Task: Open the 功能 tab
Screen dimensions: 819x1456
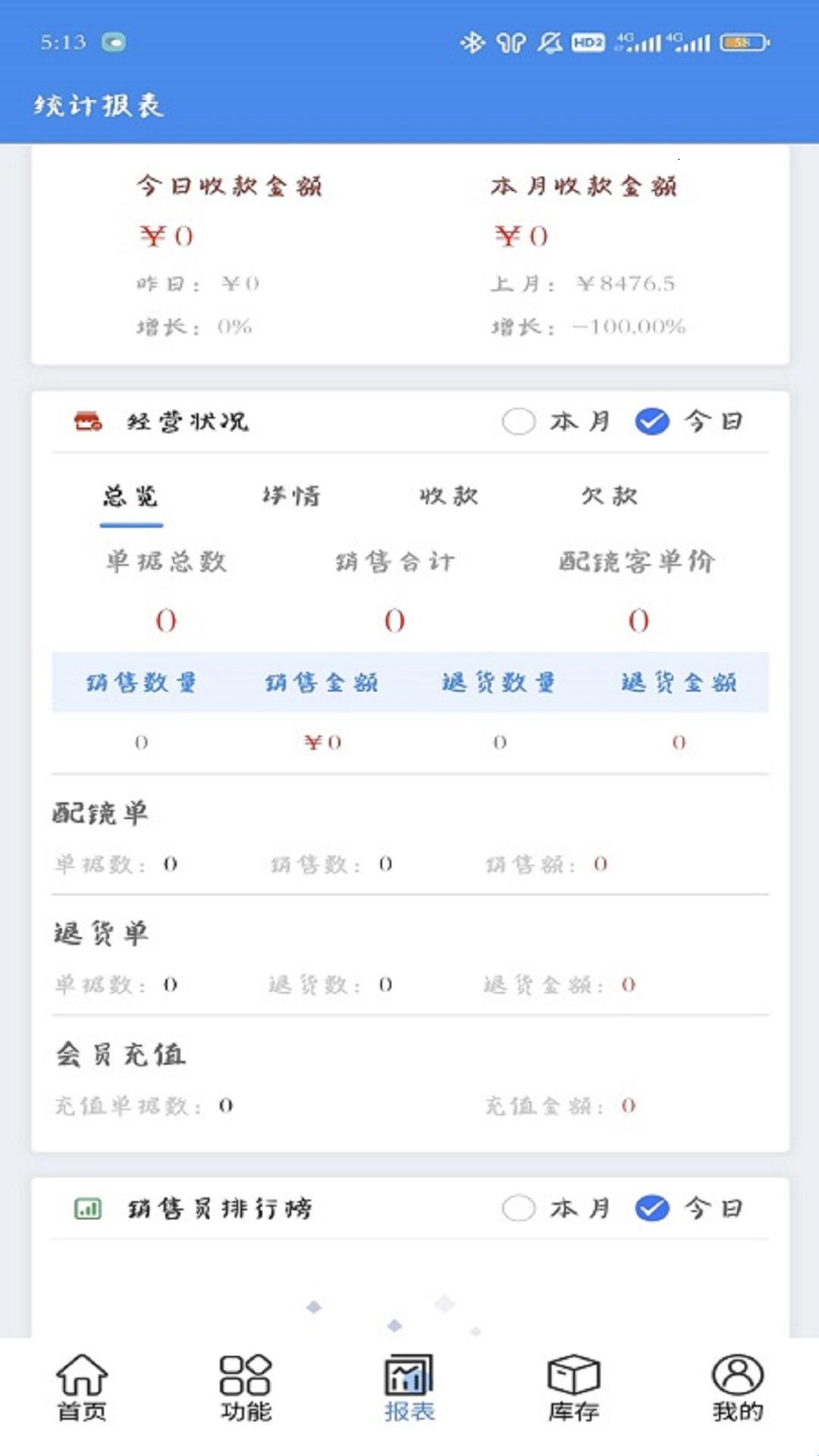Action: 246,1387
